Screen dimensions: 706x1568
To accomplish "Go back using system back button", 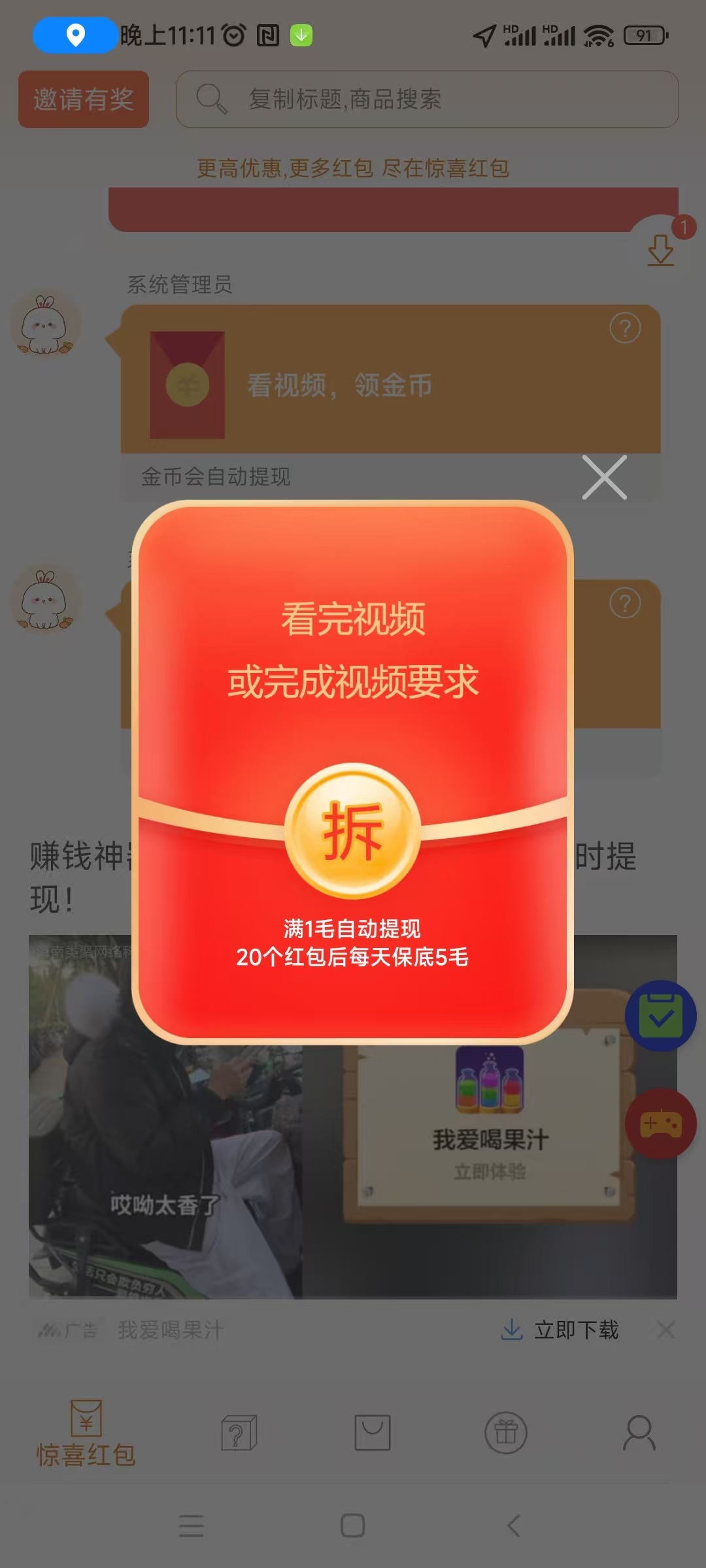I will [514, 1526].
